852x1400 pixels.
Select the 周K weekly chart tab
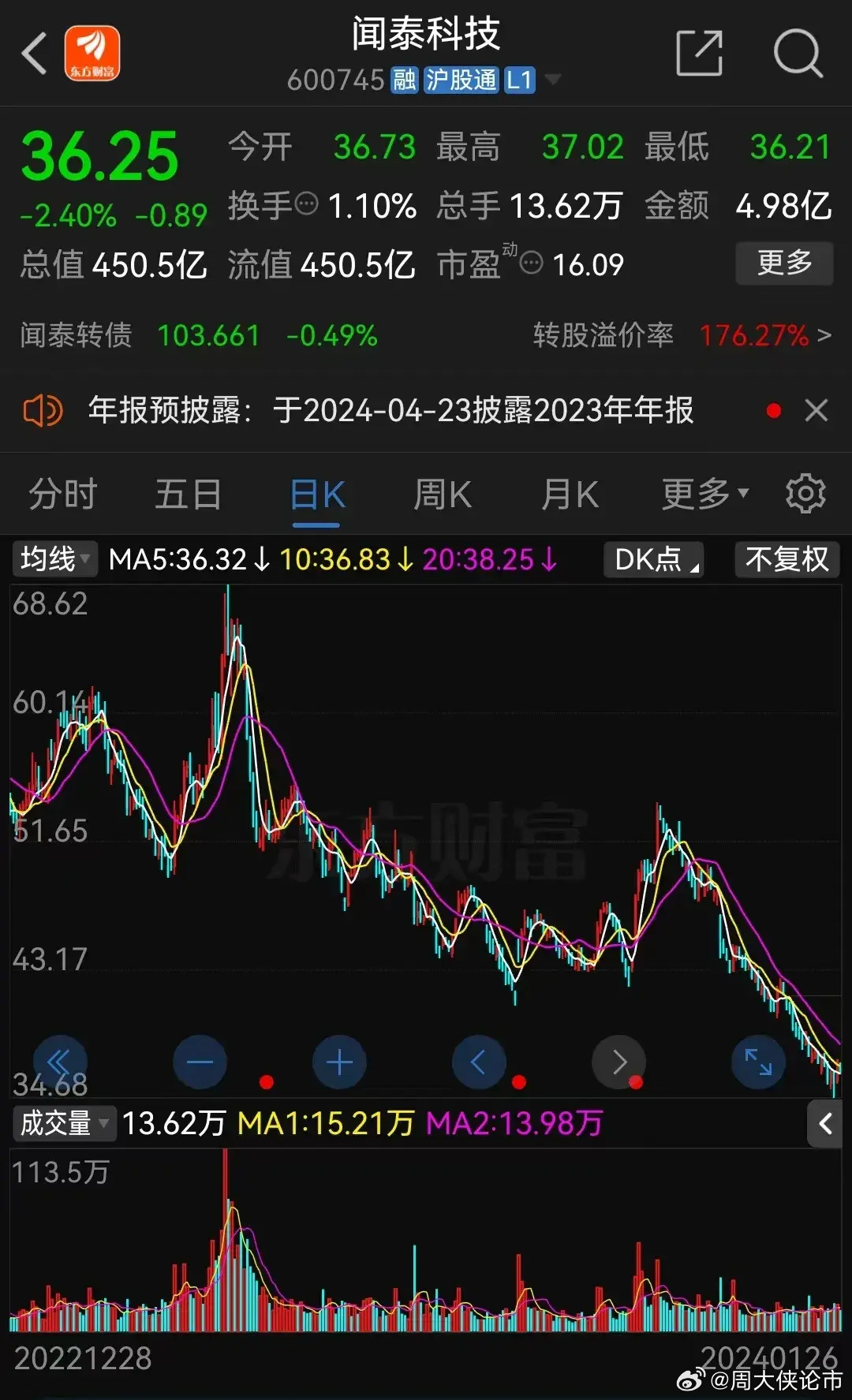click(443, 495)
